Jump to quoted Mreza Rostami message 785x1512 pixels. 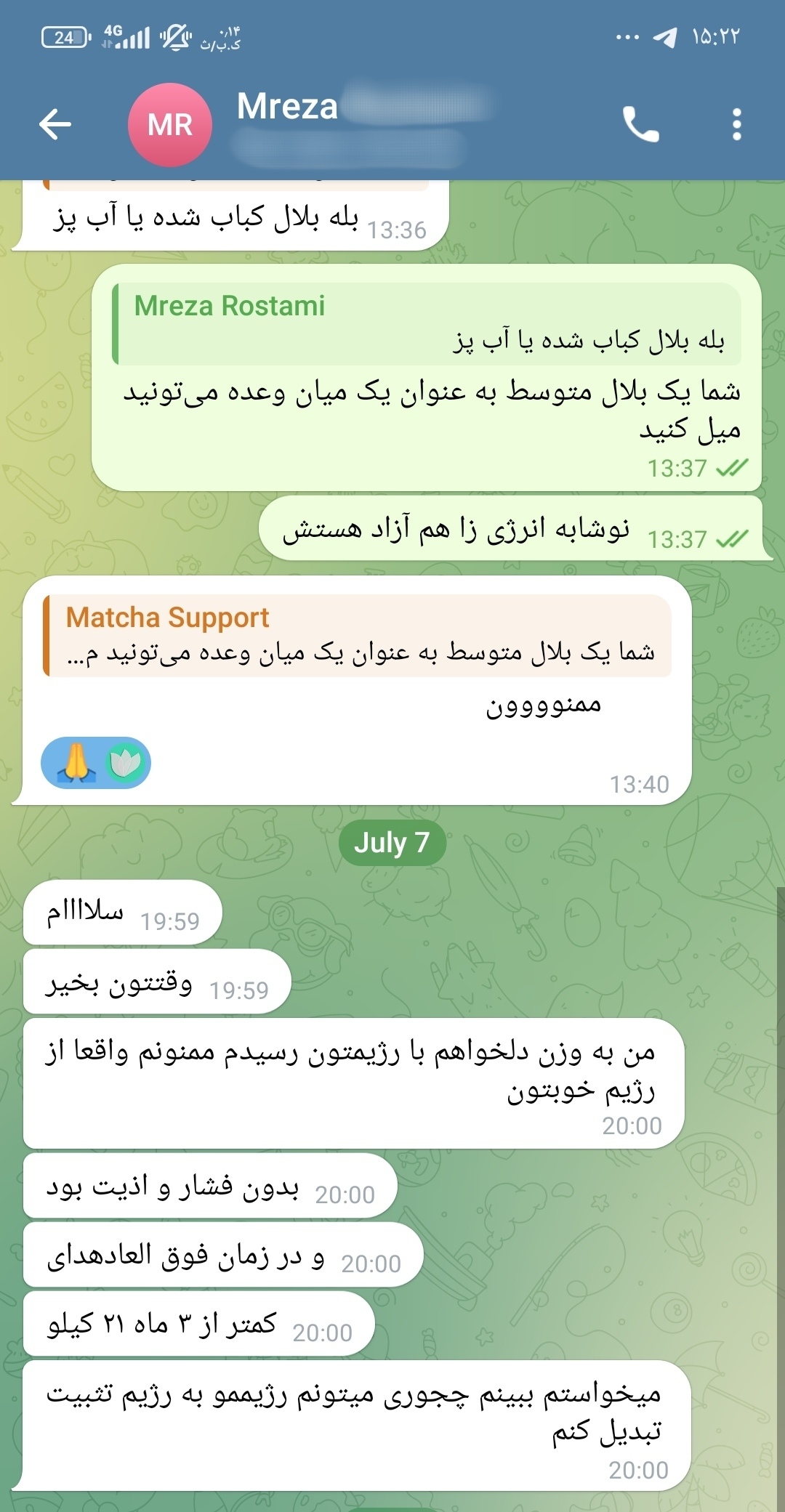[x=427, y=324]
